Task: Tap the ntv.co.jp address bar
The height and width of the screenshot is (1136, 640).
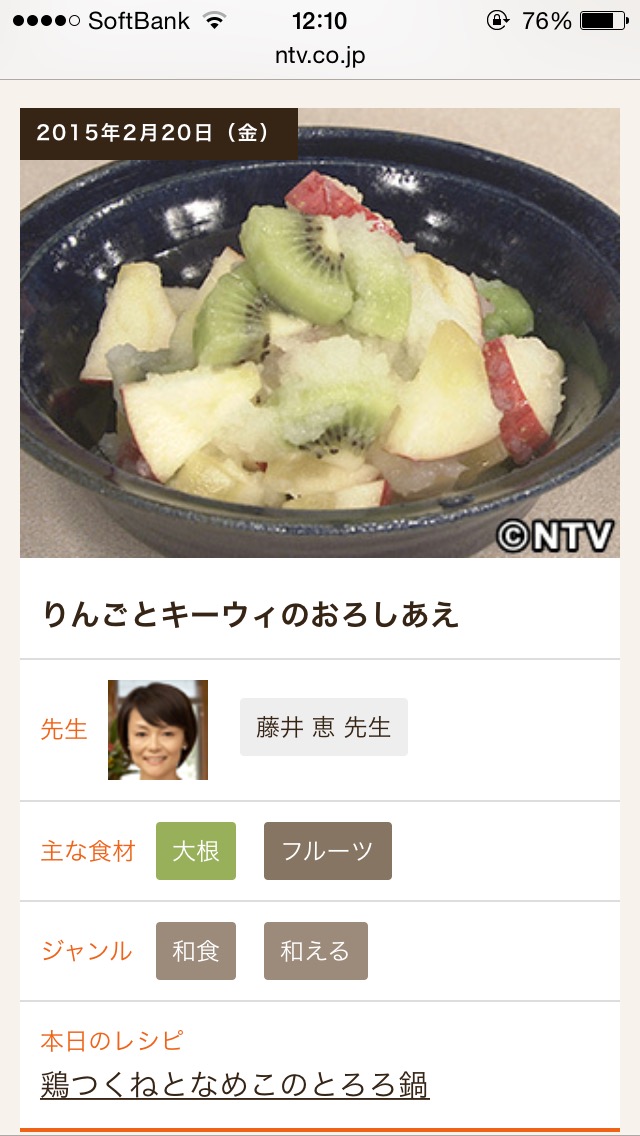Action: pyautogui.click(x=320, y=56)
